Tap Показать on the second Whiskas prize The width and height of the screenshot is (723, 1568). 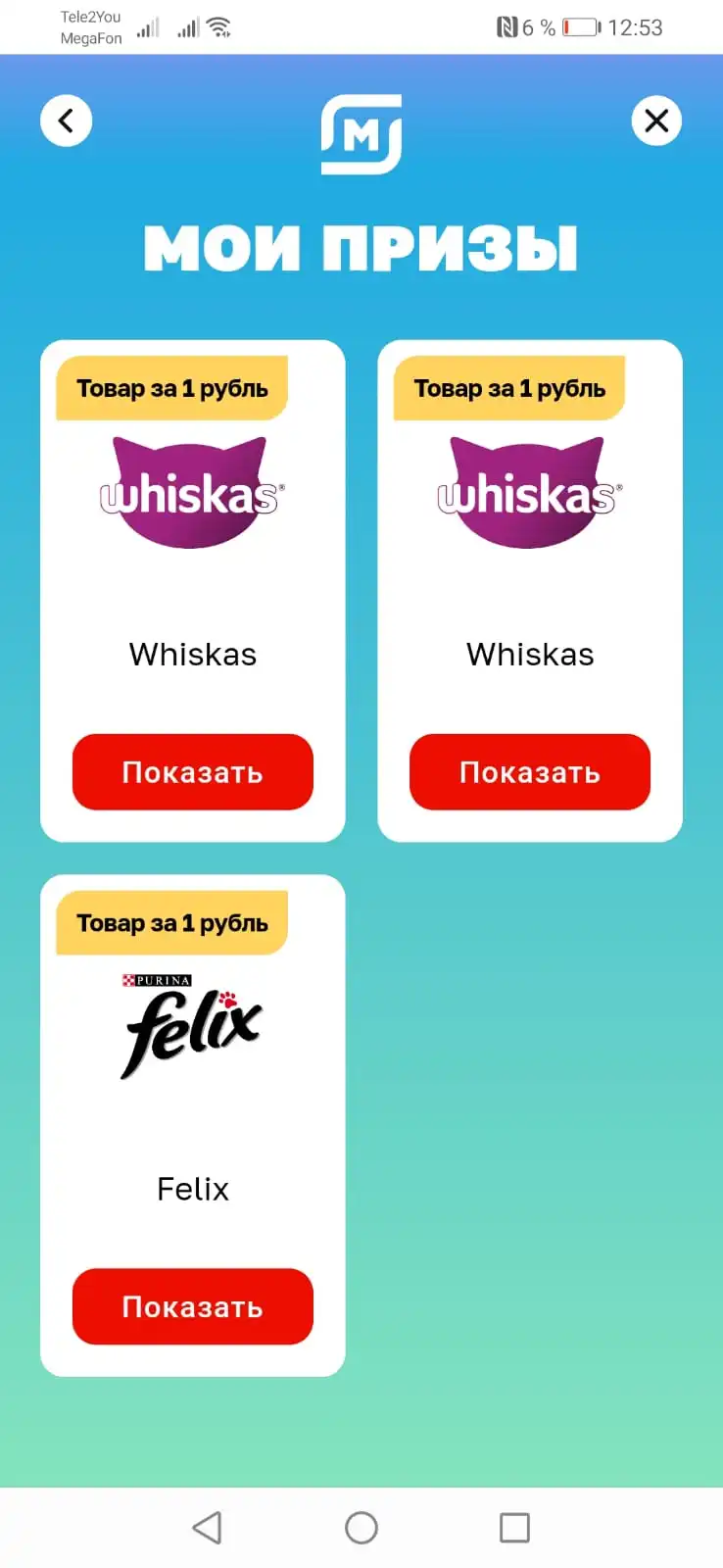pyautogui.click(x=530, y=772)
